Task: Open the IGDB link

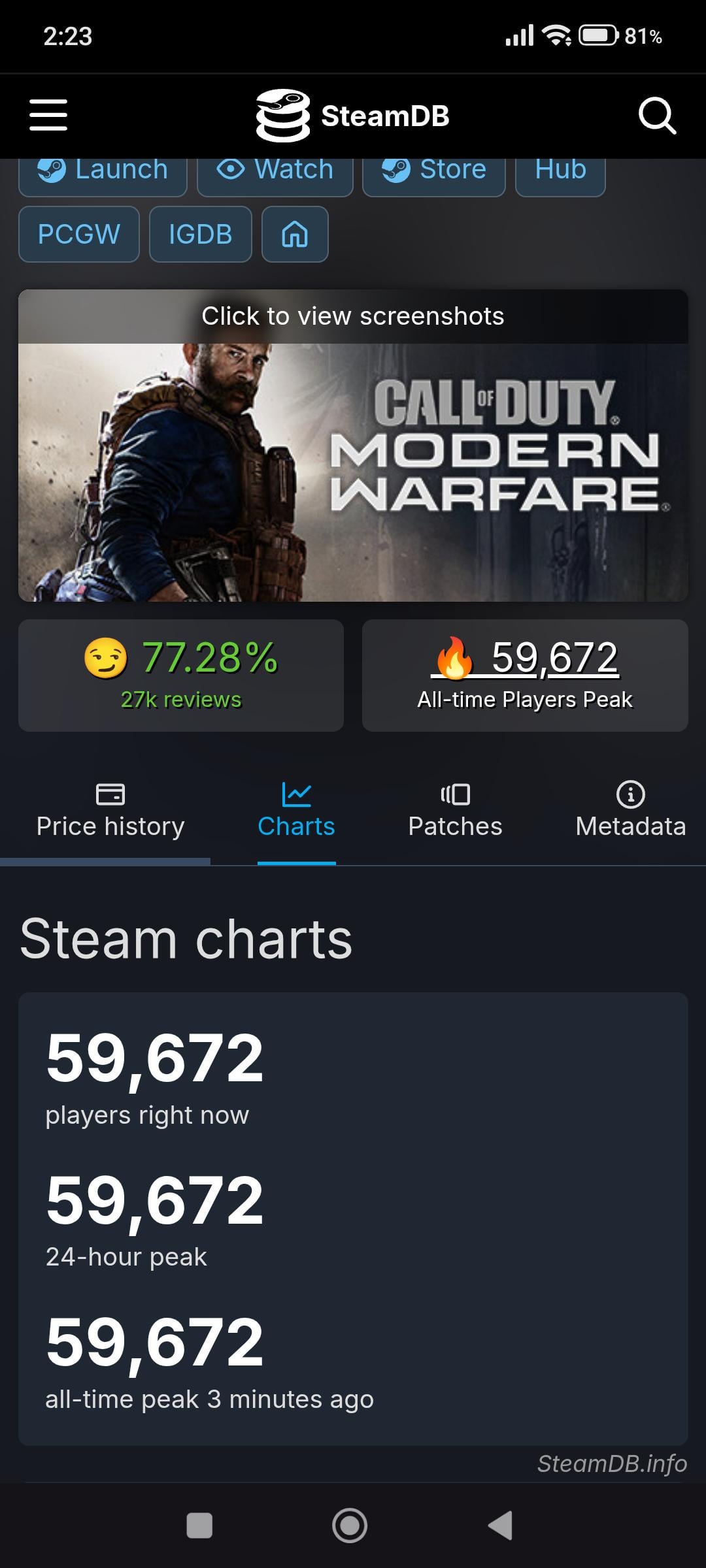Action: [200, 234]
